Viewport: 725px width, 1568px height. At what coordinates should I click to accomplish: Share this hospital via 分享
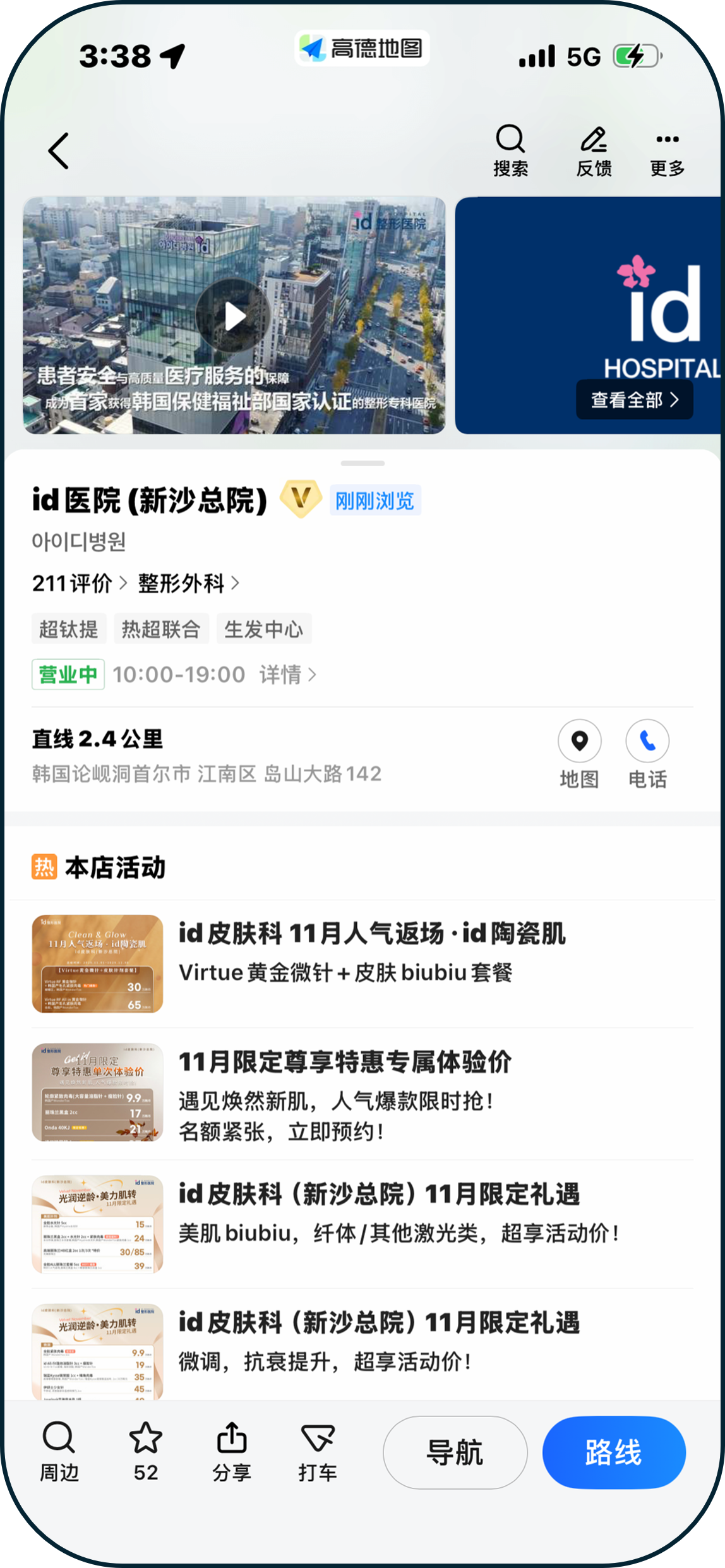click(232, 1452)
